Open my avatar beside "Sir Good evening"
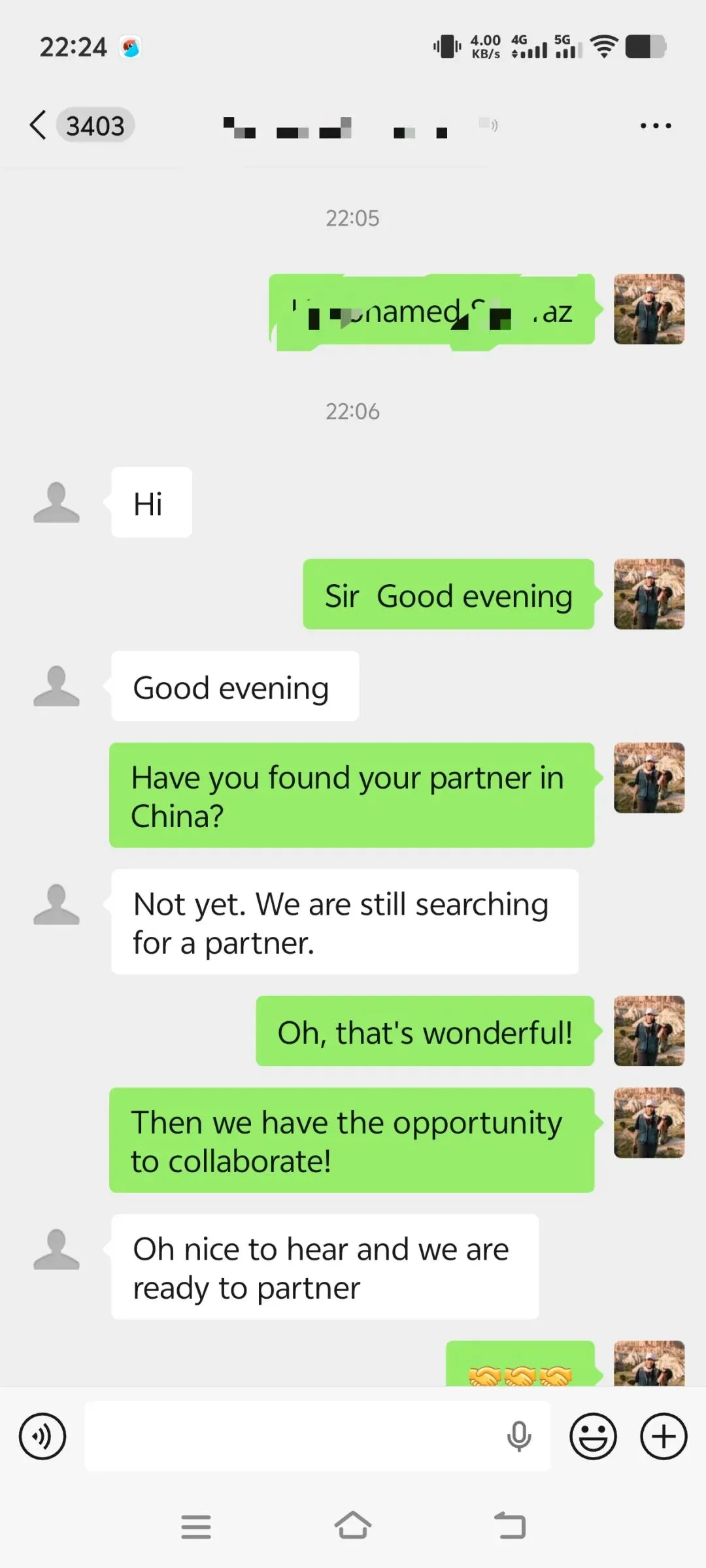The image size is (706, 1568). 649,594
